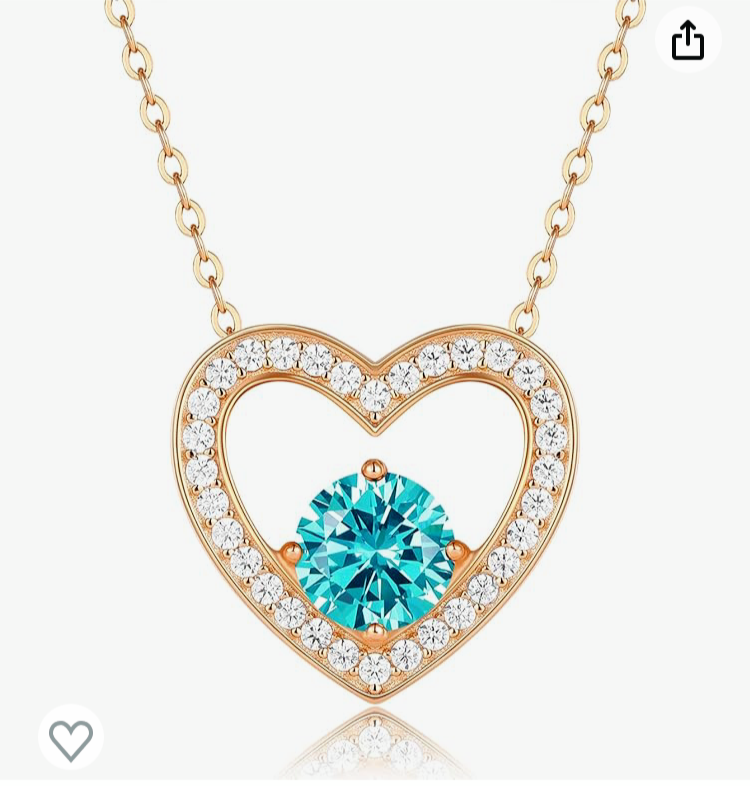
Task: Add the necklace to your wish list
Action: pyautogui.click(x=71, y=739)
